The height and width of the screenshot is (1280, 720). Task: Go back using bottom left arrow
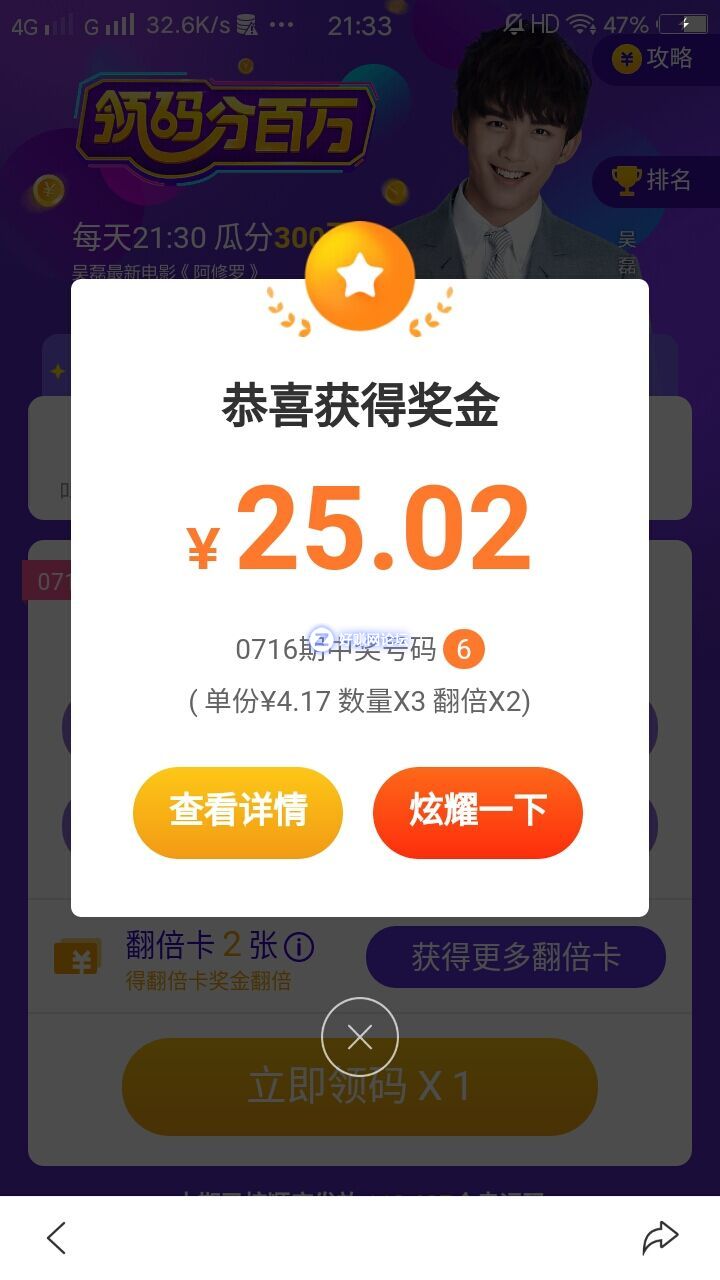[x=57, y=1238]
